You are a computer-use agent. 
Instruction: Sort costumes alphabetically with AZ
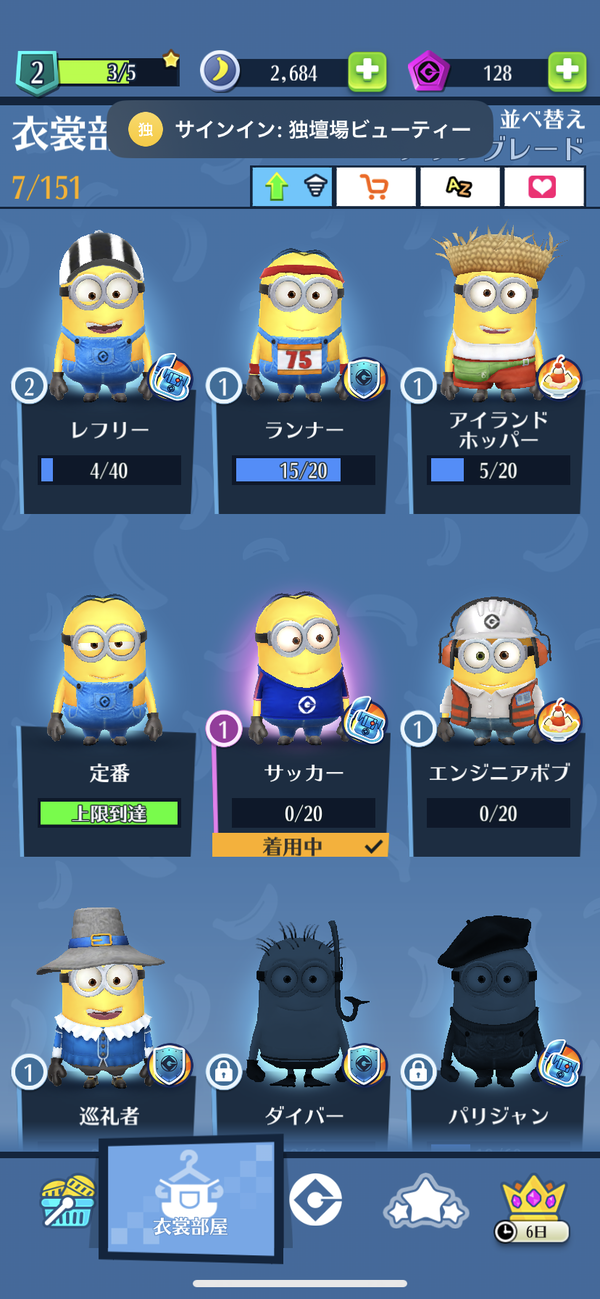[459, 186]
